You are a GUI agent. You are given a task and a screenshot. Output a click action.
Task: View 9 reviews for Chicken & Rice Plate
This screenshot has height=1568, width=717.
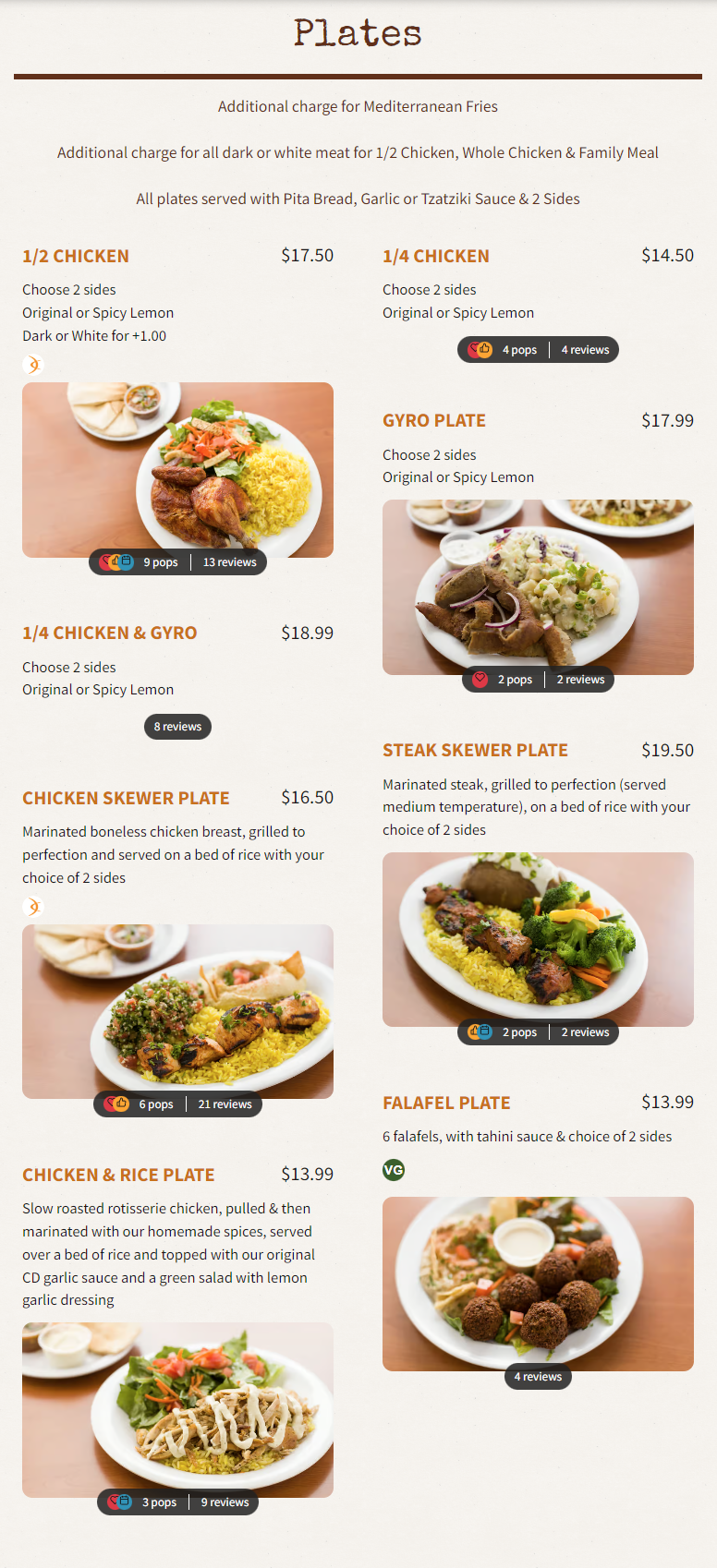[x=225, y=1502]
